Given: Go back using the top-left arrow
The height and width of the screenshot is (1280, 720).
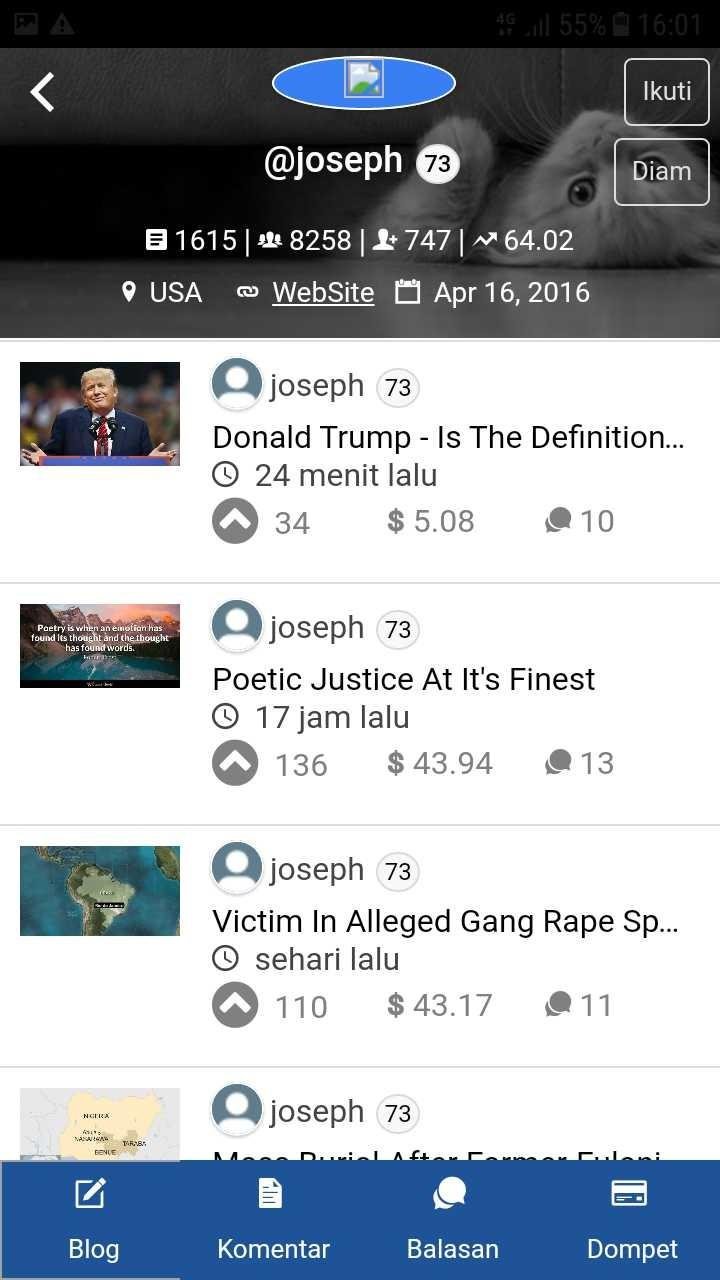Looking at the screenshot, I should point(42,93).
